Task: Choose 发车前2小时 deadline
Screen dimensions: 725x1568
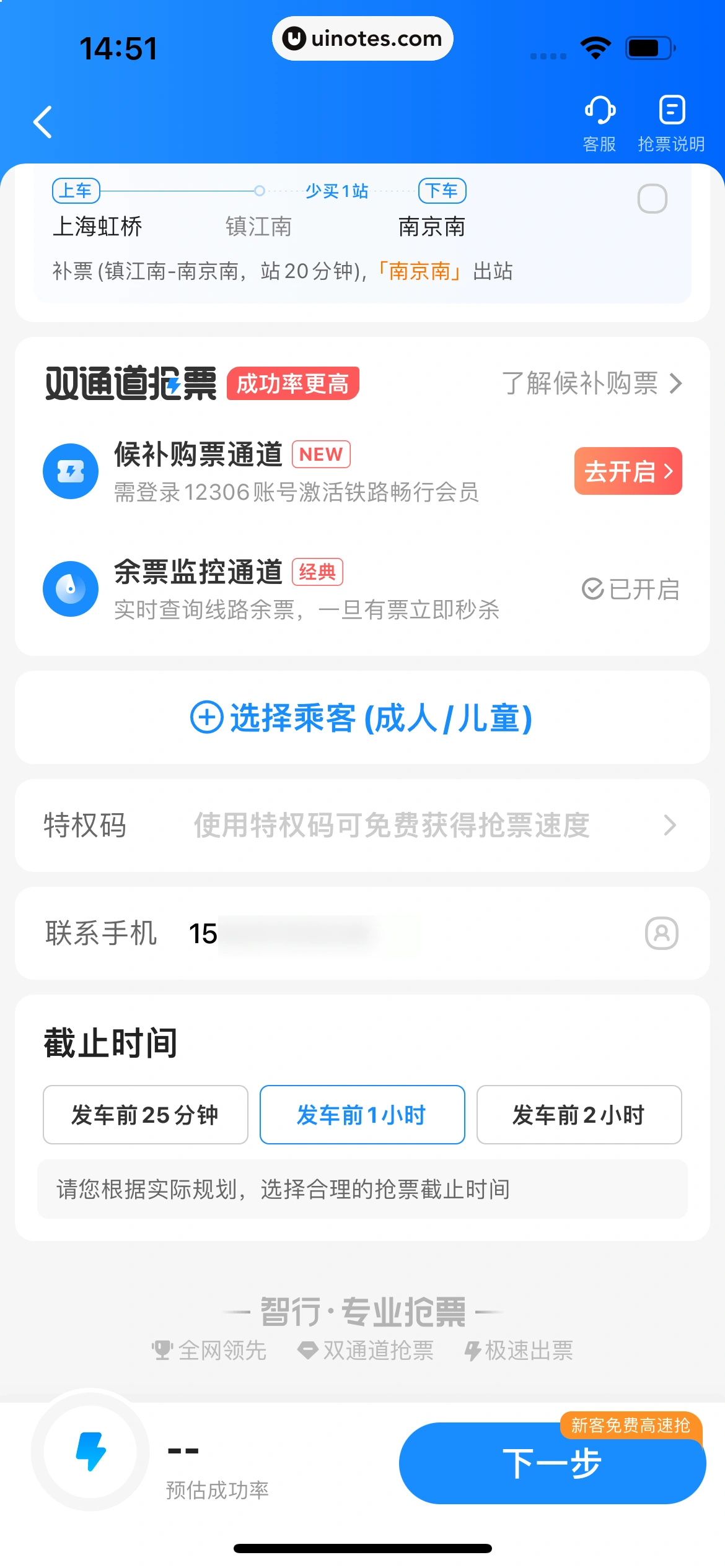Action: pos(579,1115)
